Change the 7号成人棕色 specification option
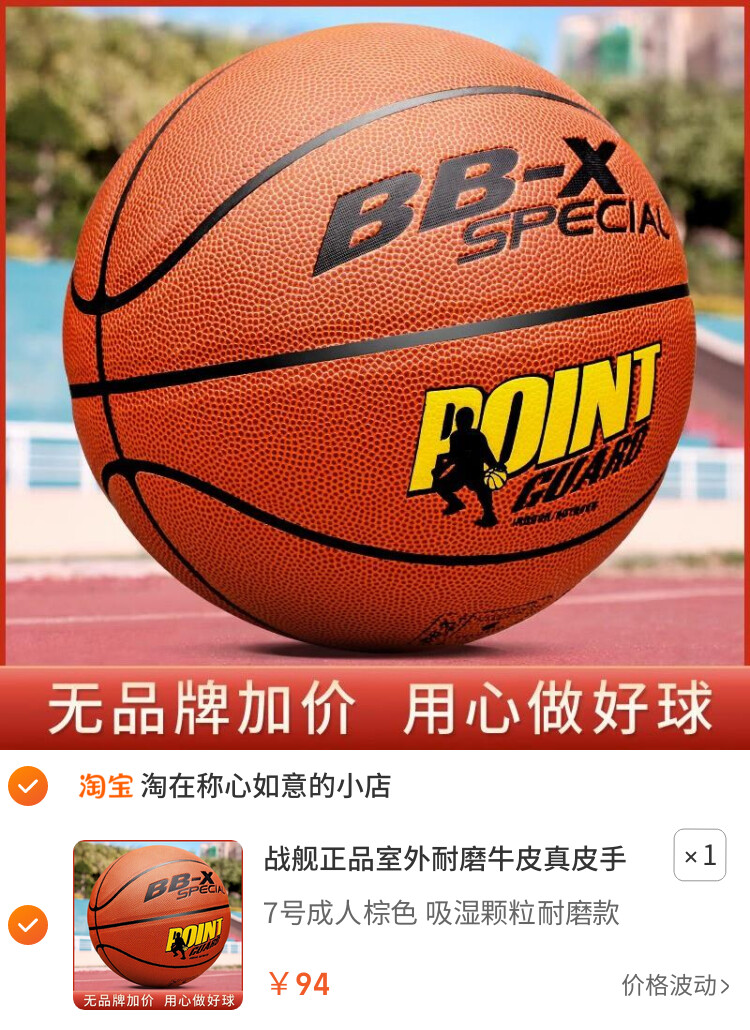Viewport: 750px width, 1030px height. click(441, 912)
